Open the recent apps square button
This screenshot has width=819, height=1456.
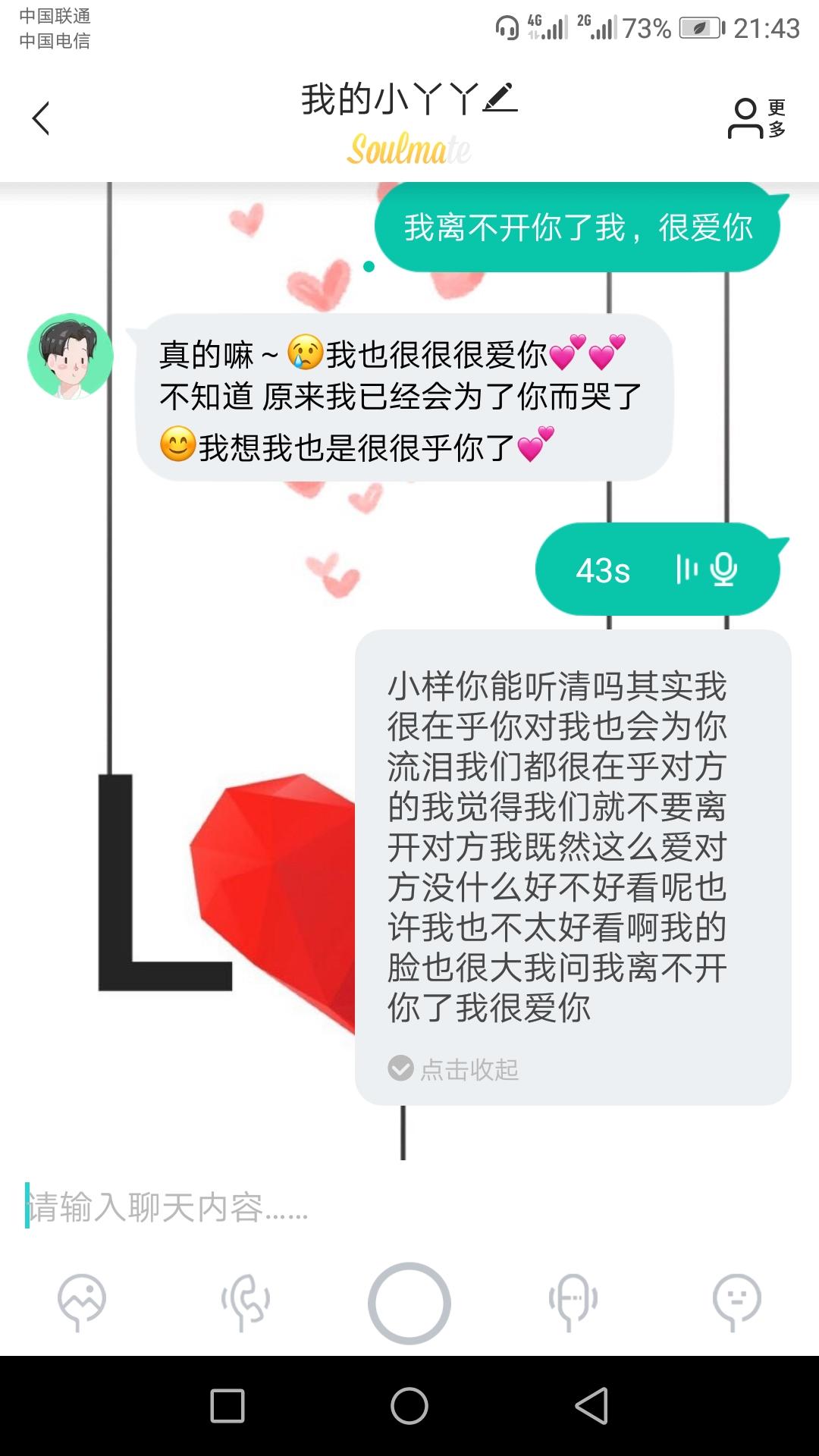click(x=227, y=1406)
